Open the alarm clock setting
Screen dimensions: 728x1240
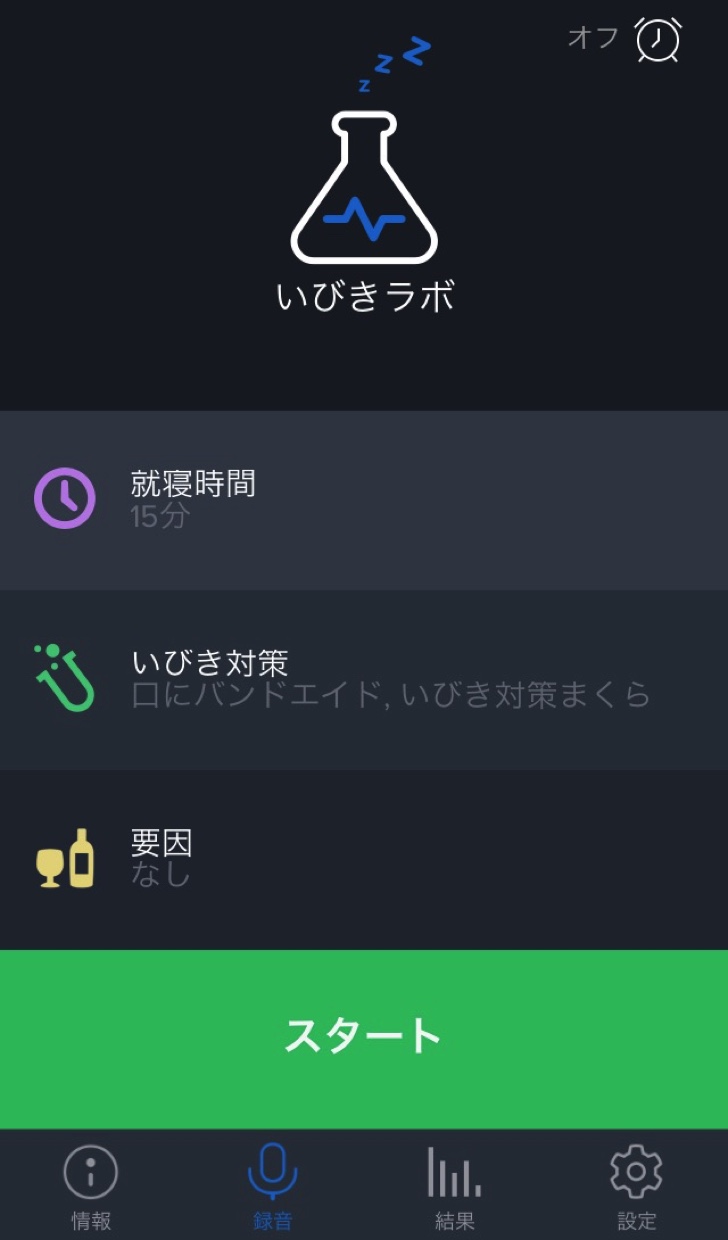pyautogui.click(x=657, y=40)
